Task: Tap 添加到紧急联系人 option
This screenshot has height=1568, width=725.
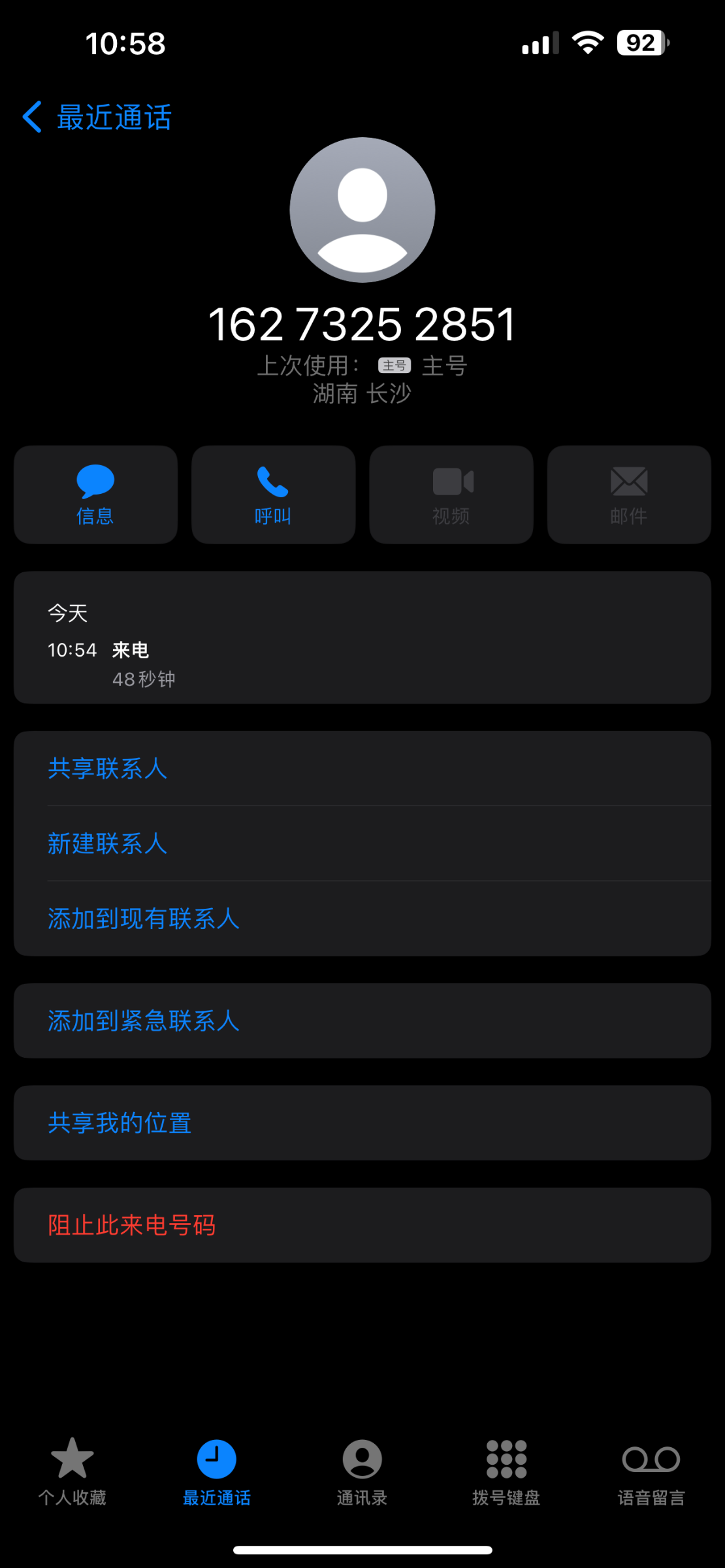Action: 143,1021
